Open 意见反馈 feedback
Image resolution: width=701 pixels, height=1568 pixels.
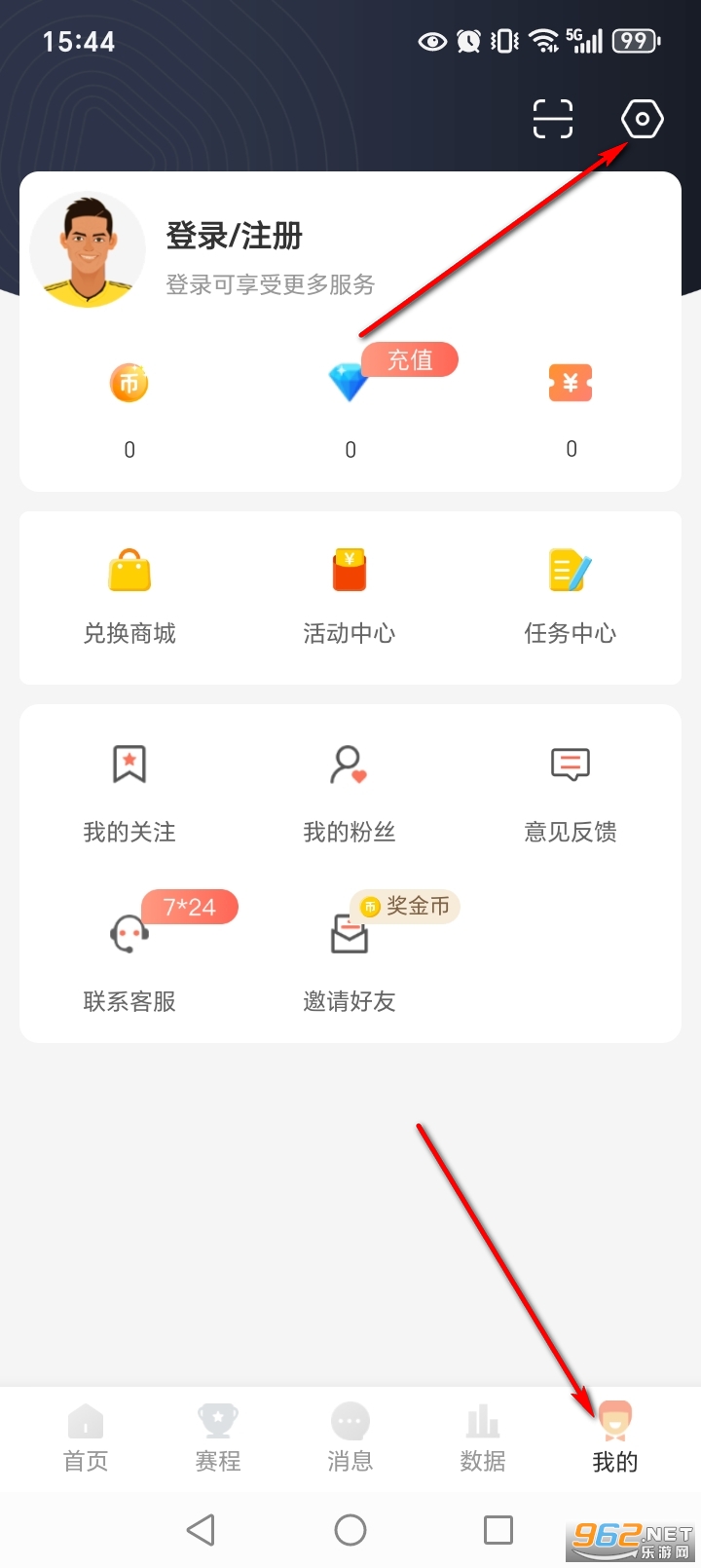[x=571, y=791]
